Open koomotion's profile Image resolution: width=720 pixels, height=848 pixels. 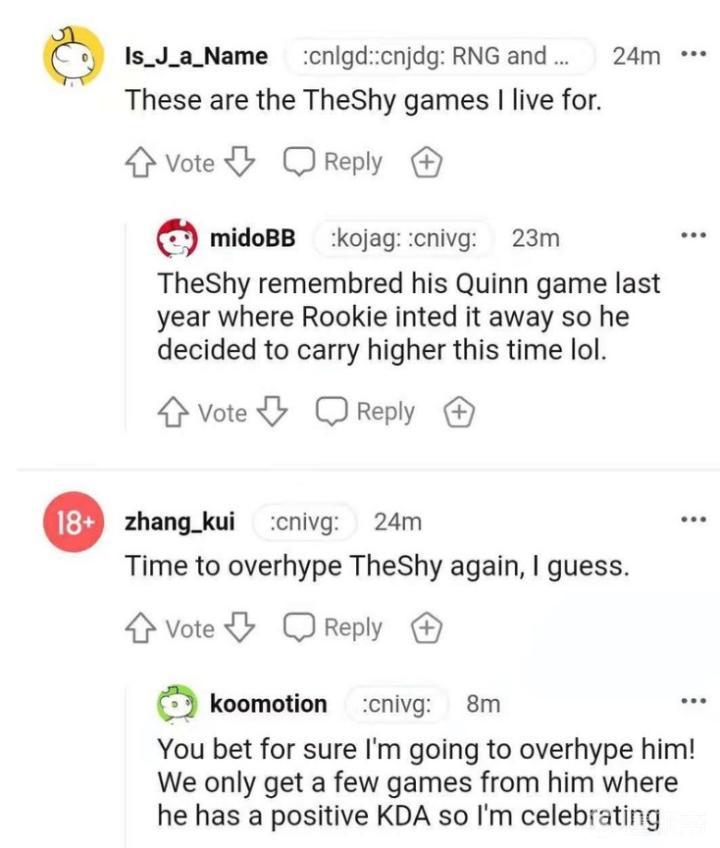click(x=268, y=704)
